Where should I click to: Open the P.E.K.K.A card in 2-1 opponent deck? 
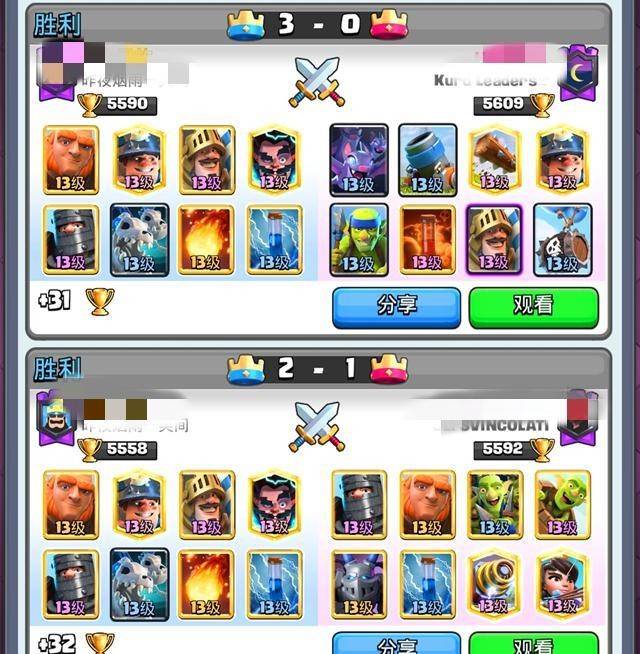[x=358, y=583]
